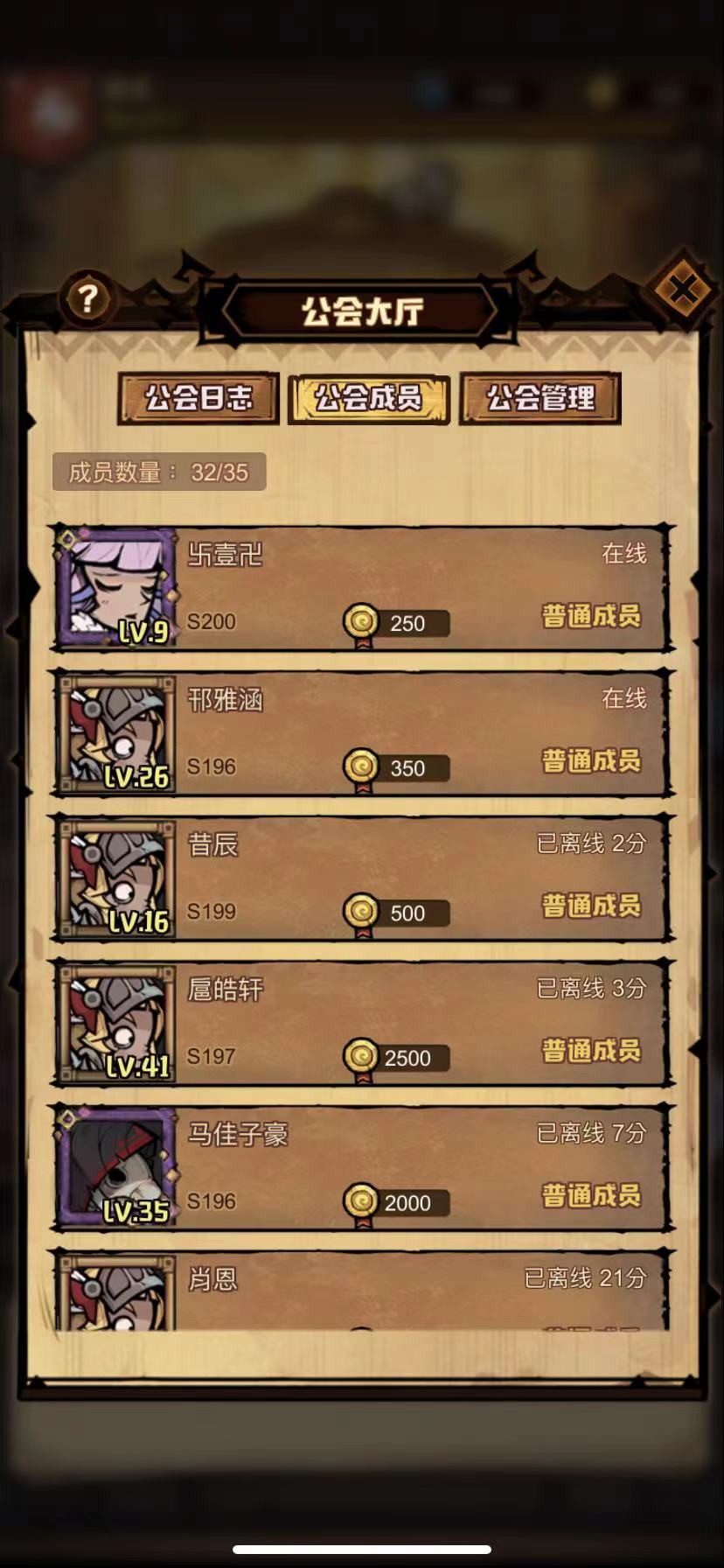Open member 扈皓轩's profile row
Screen dimensions: 724x1568
[x=362, y=1023]
